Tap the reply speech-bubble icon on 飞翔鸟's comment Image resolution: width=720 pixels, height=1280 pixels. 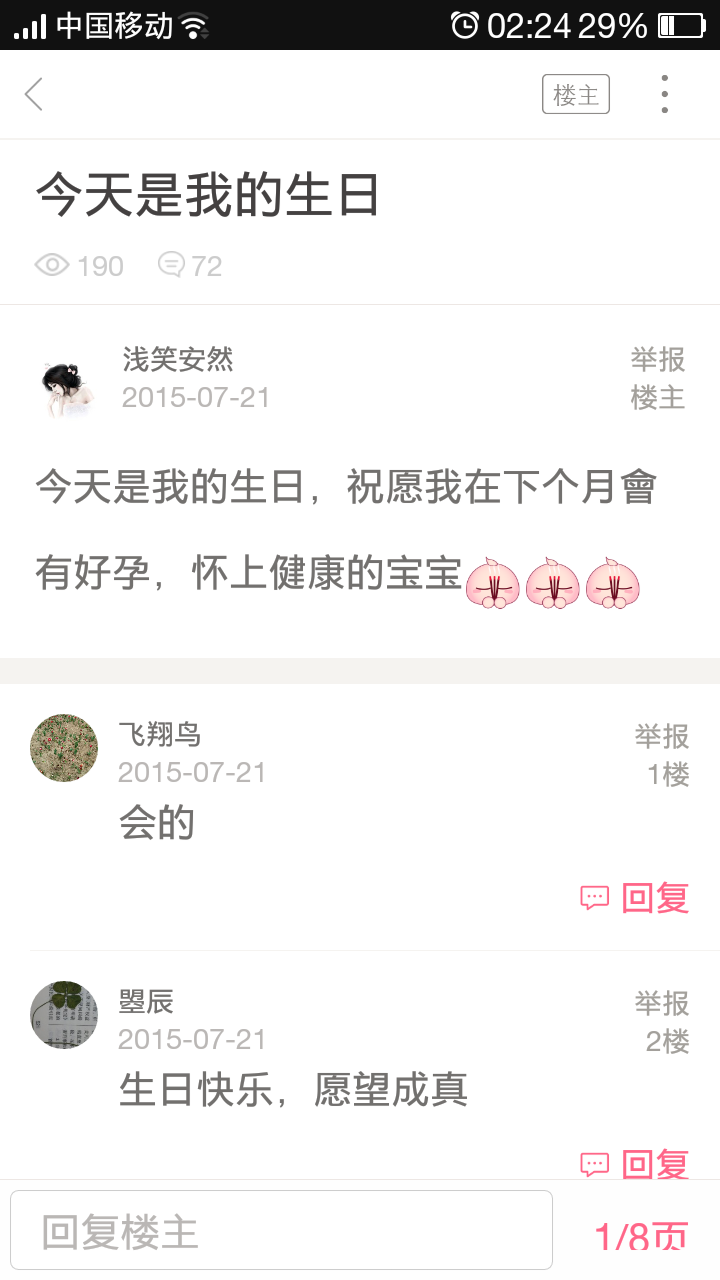tap(594, 898)
